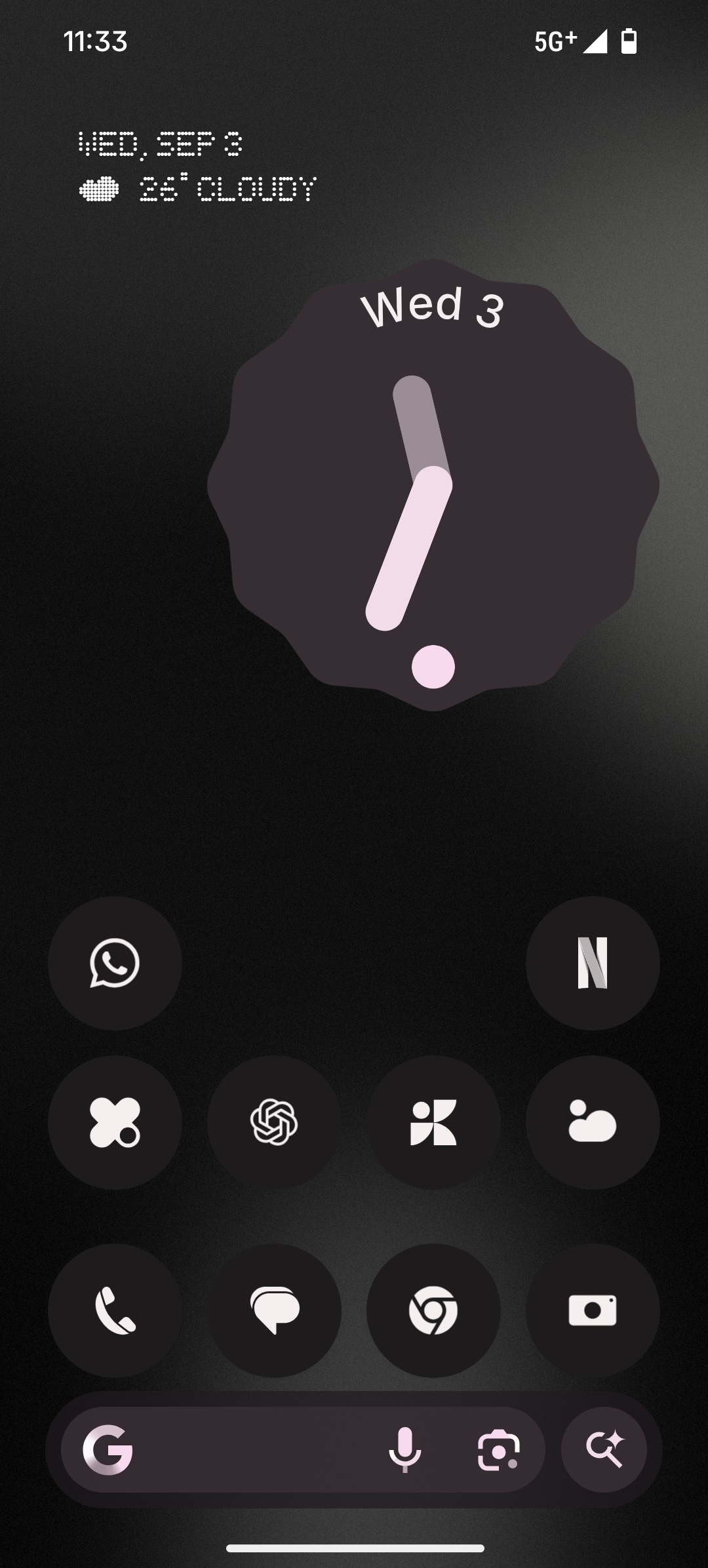
Task: Launch the Netflix app
Action: point(592,963)
